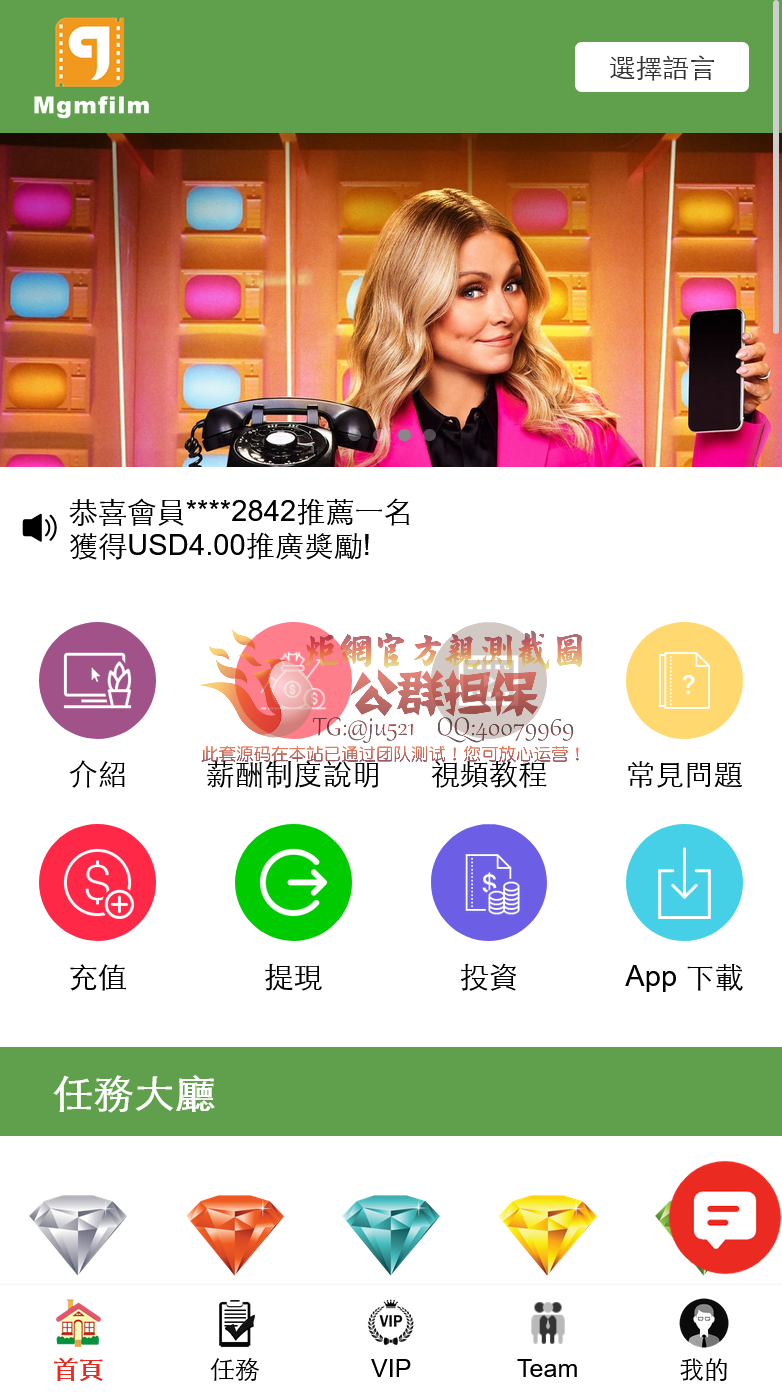The height and width of the screenshot is (1392, 782).
Task: Select the first carousel indicator dot
Action: [405, 435]
